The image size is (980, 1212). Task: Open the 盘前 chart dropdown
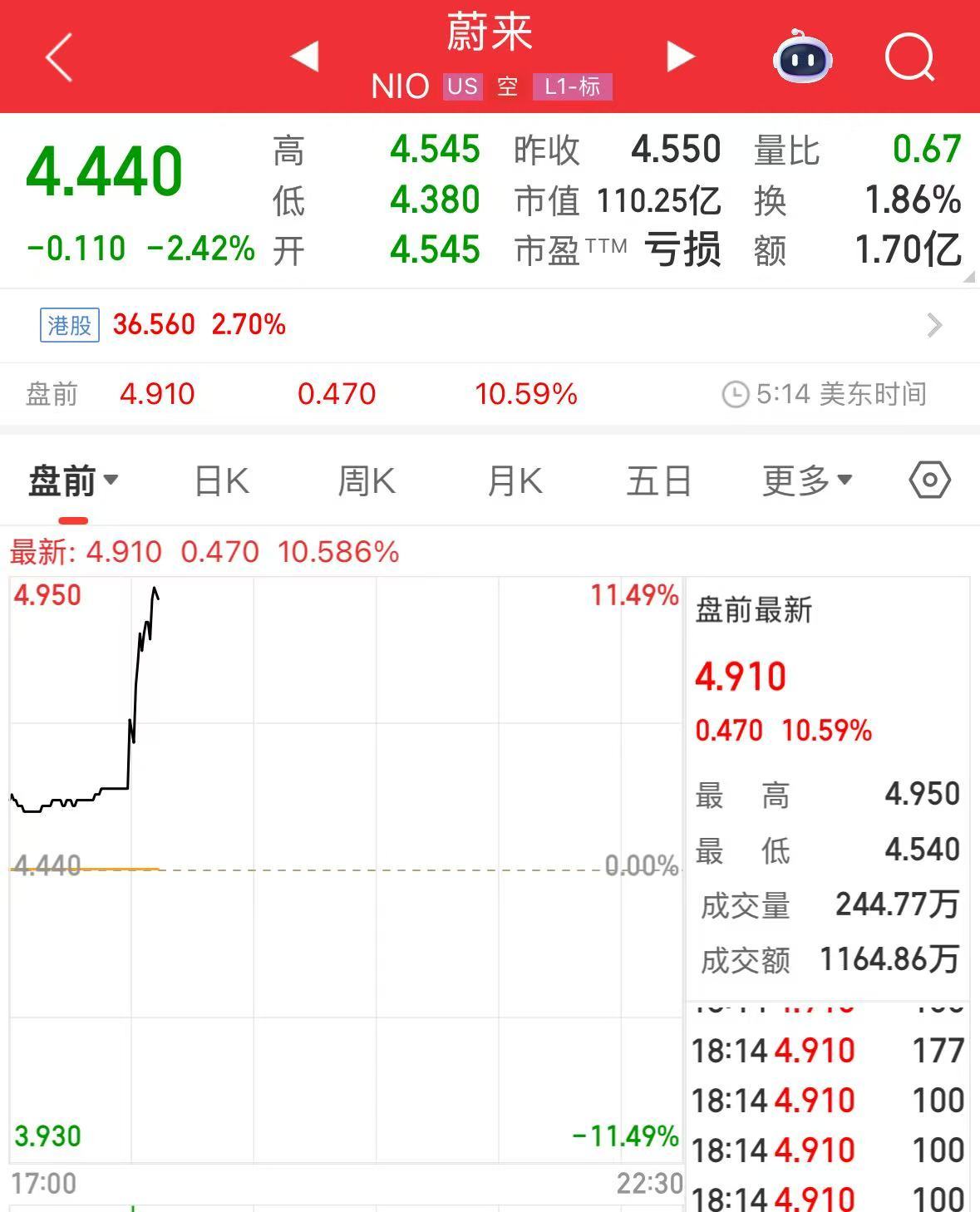point(73,480)
